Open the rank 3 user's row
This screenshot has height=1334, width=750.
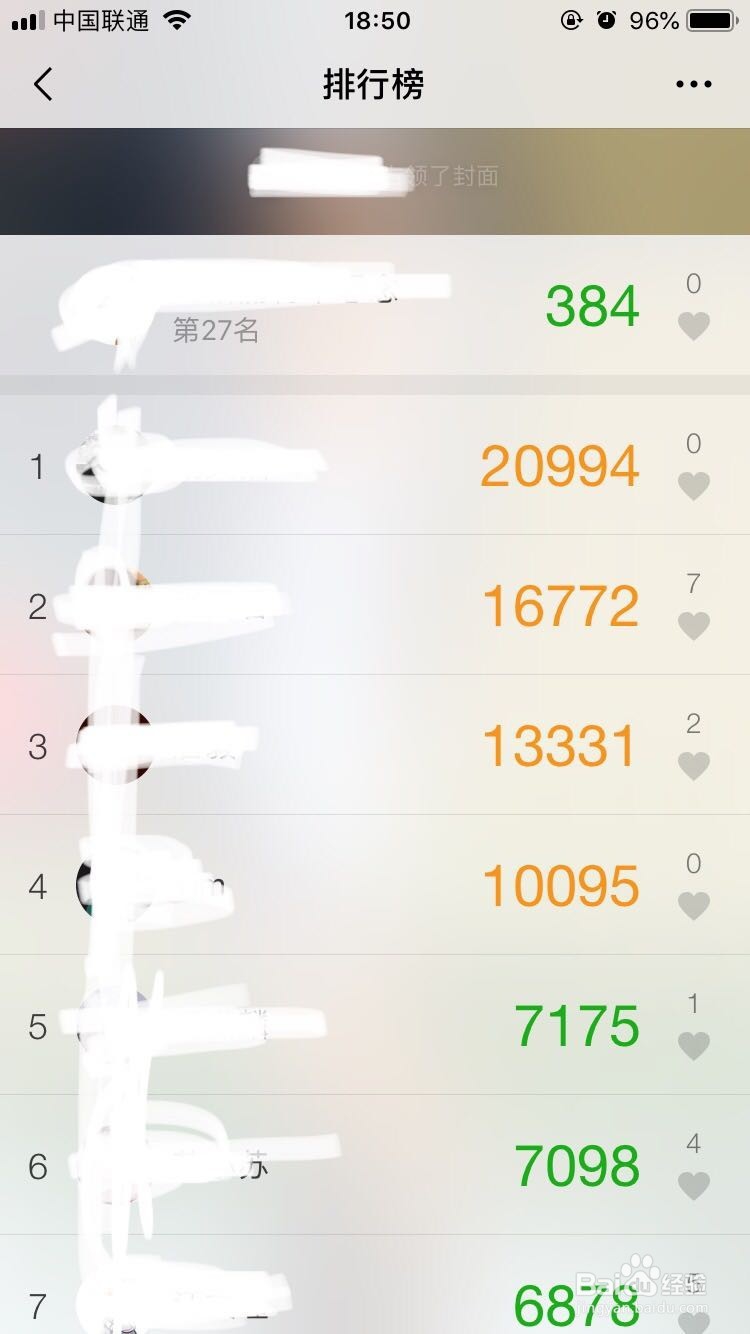[x=375, y=745]
